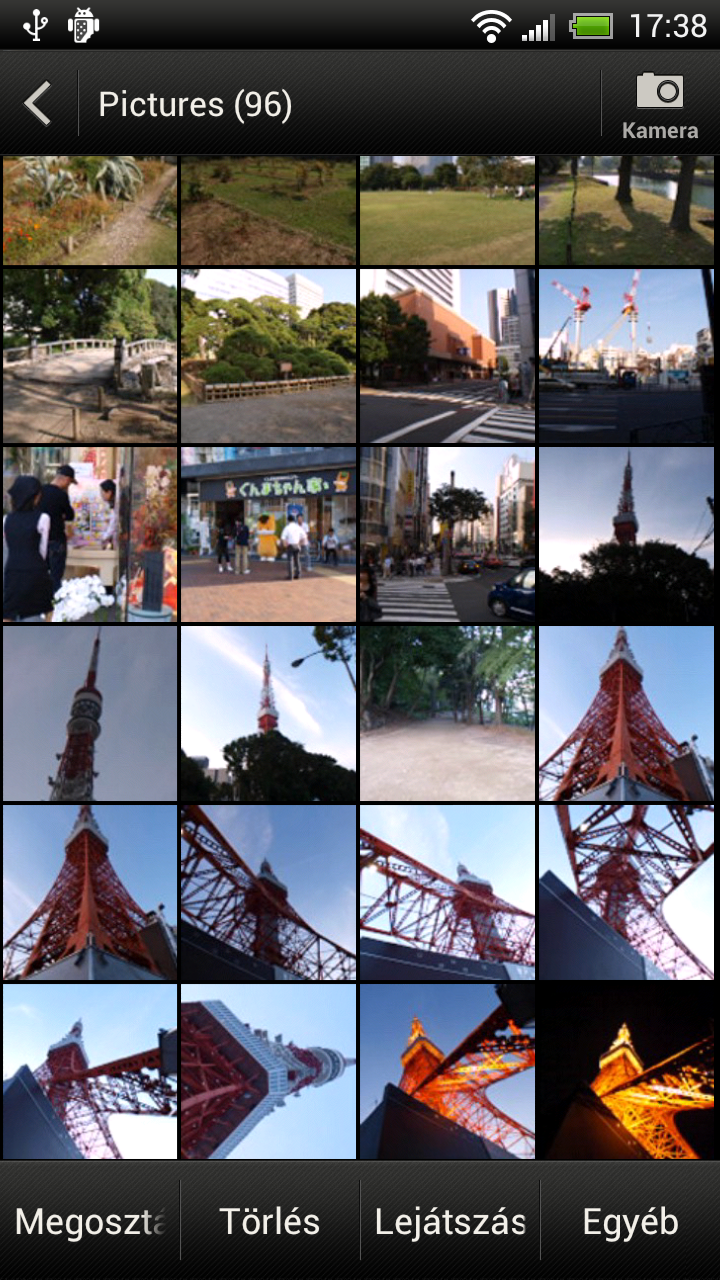View the tower tip against gray sky photo
This screenshot has width=720, height=1280.
(90, 713)
